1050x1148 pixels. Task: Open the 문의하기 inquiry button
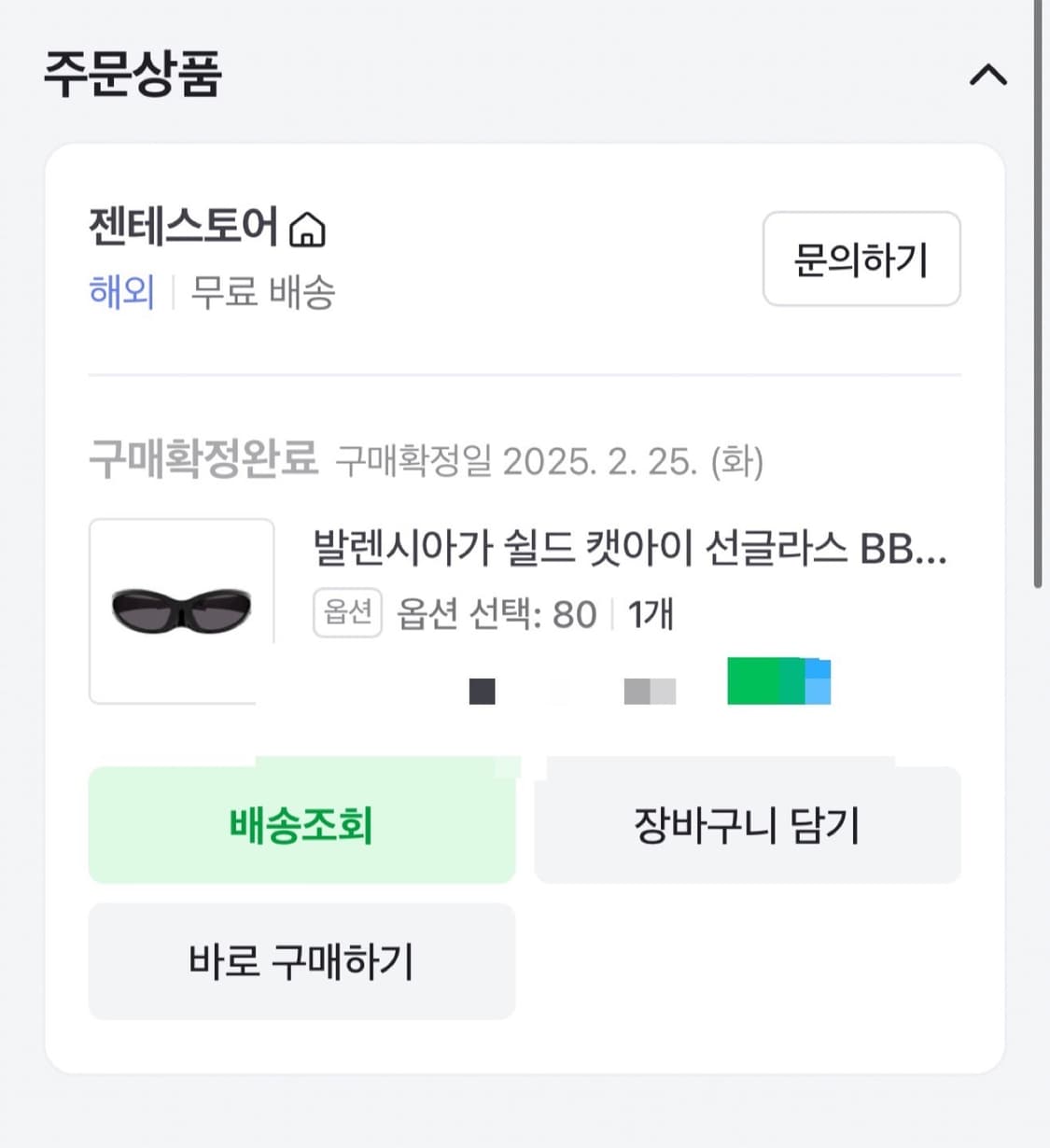pyautogui.click(x=861, y=260)
